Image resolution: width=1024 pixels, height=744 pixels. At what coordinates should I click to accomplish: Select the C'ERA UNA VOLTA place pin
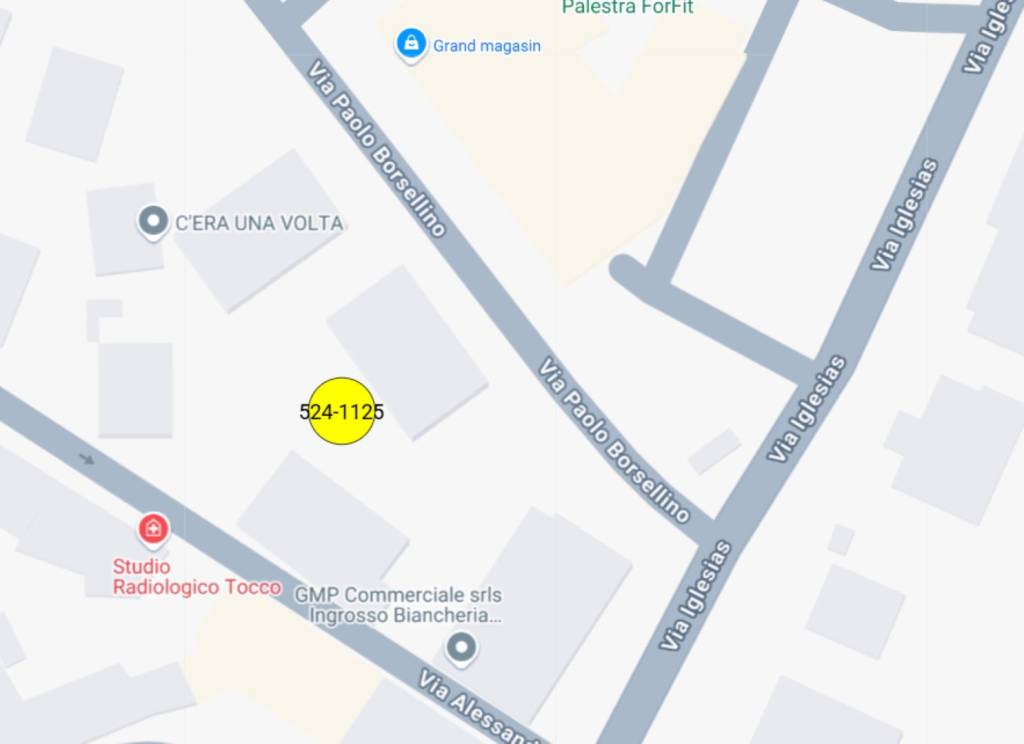(x=153, y=222)
